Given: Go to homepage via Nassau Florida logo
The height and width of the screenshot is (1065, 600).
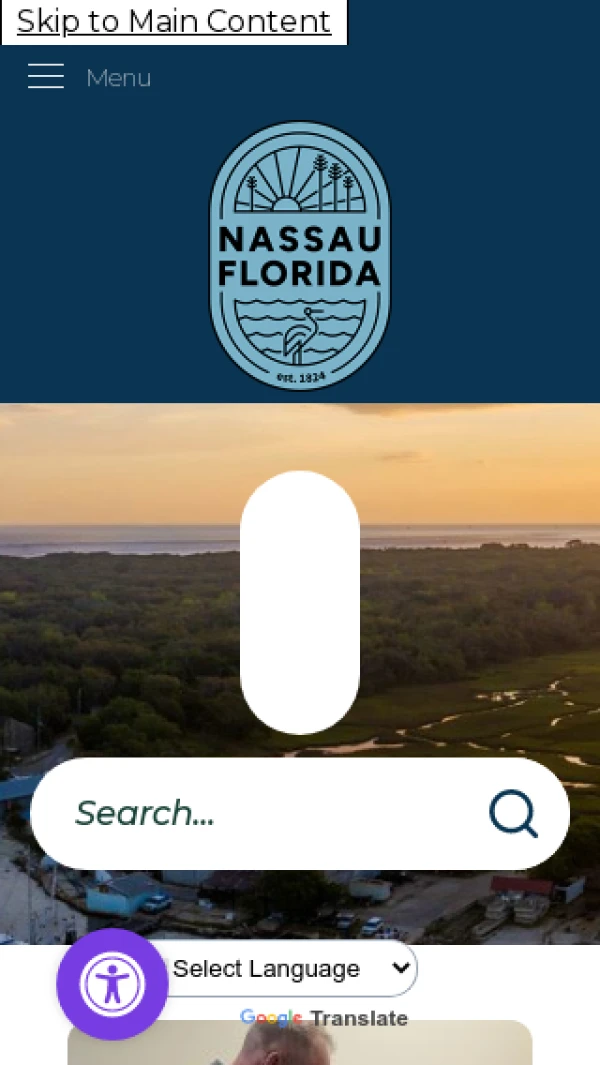Looking at the screenshot, I should pyautogui.click(x=299, y=256).
